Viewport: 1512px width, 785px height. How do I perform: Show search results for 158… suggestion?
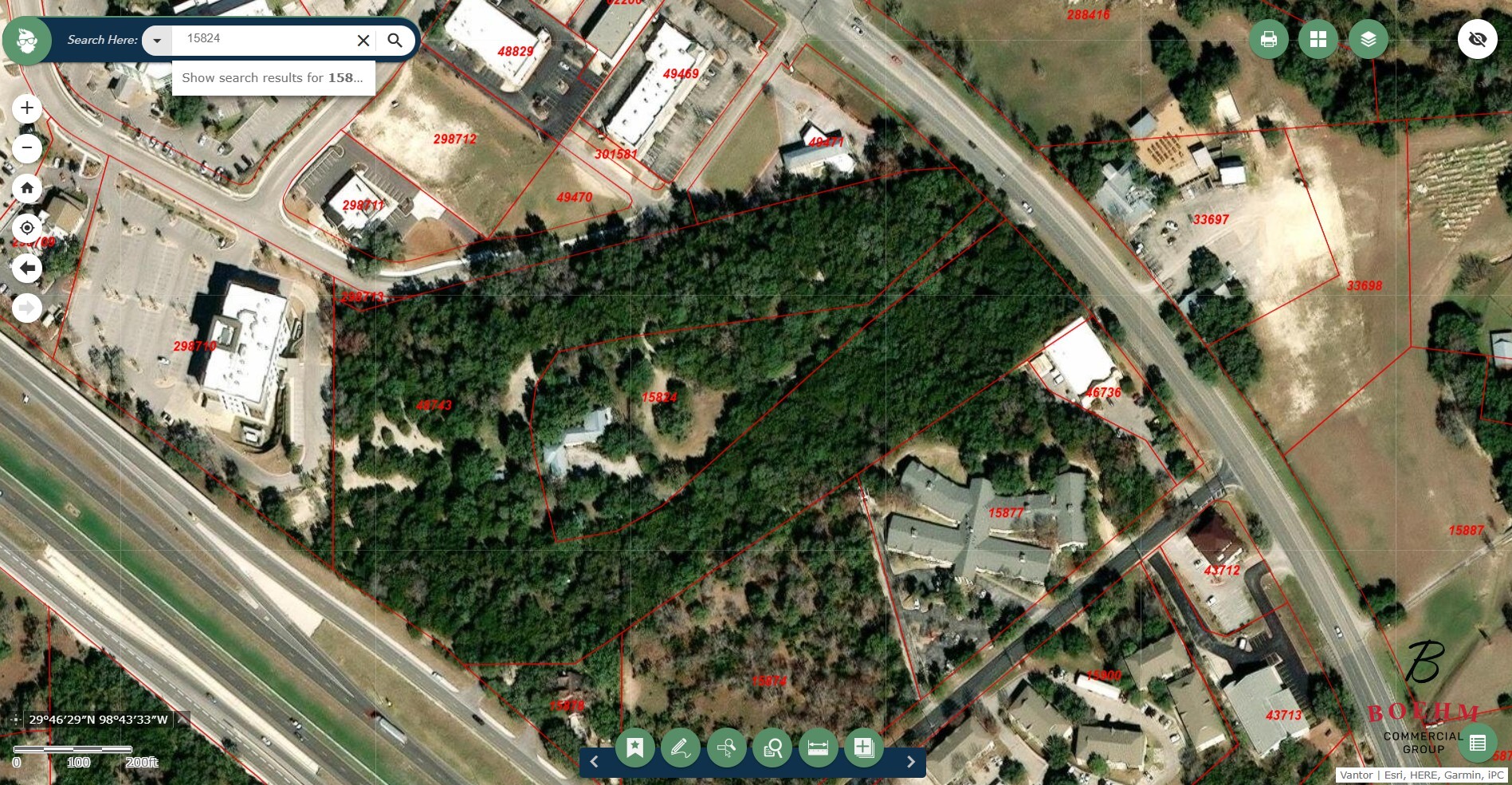coord(273,78)
